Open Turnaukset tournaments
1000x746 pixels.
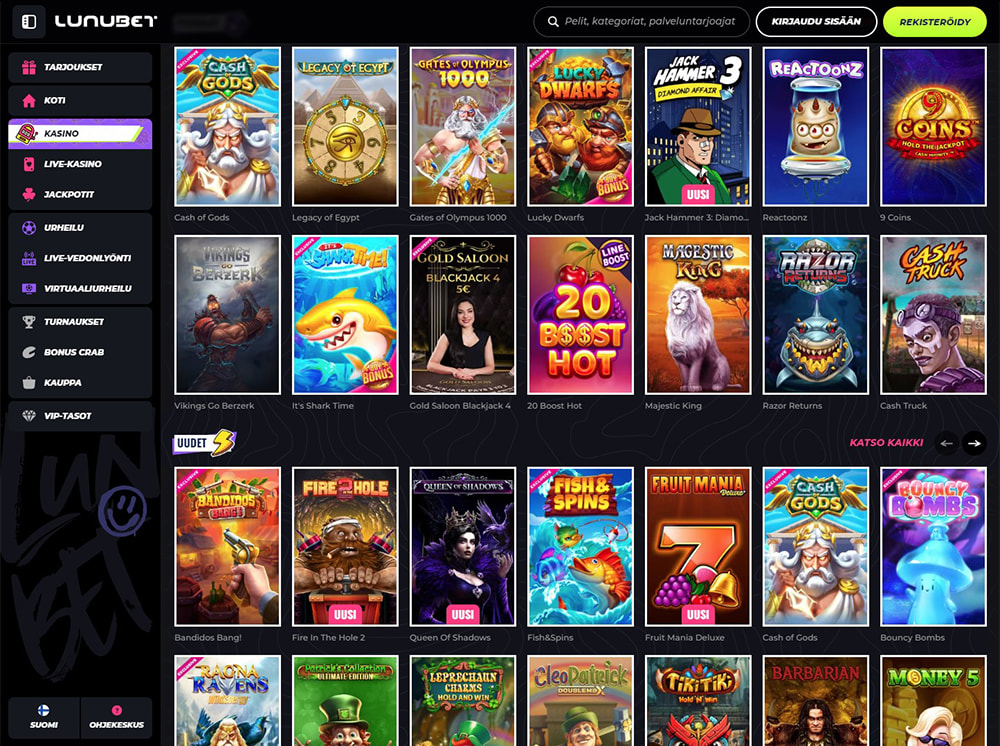80,322
